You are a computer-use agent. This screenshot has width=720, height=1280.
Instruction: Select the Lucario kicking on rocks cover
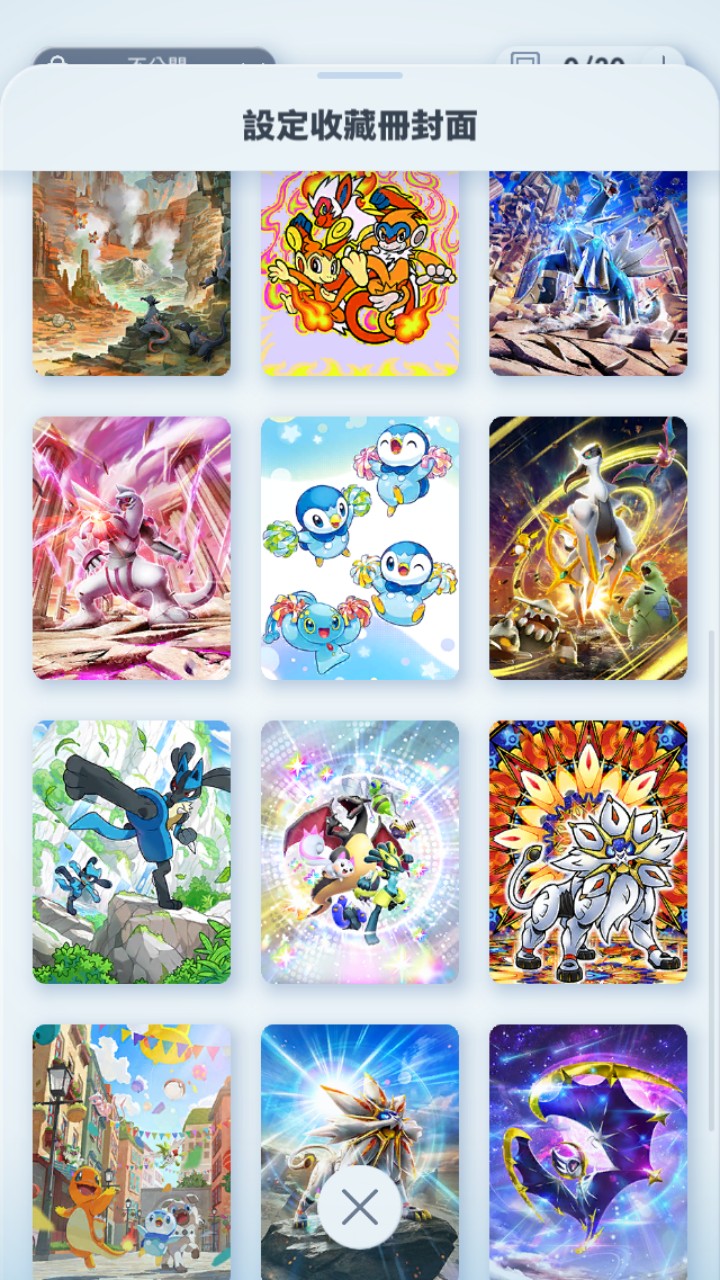click(x=131, y=852)
